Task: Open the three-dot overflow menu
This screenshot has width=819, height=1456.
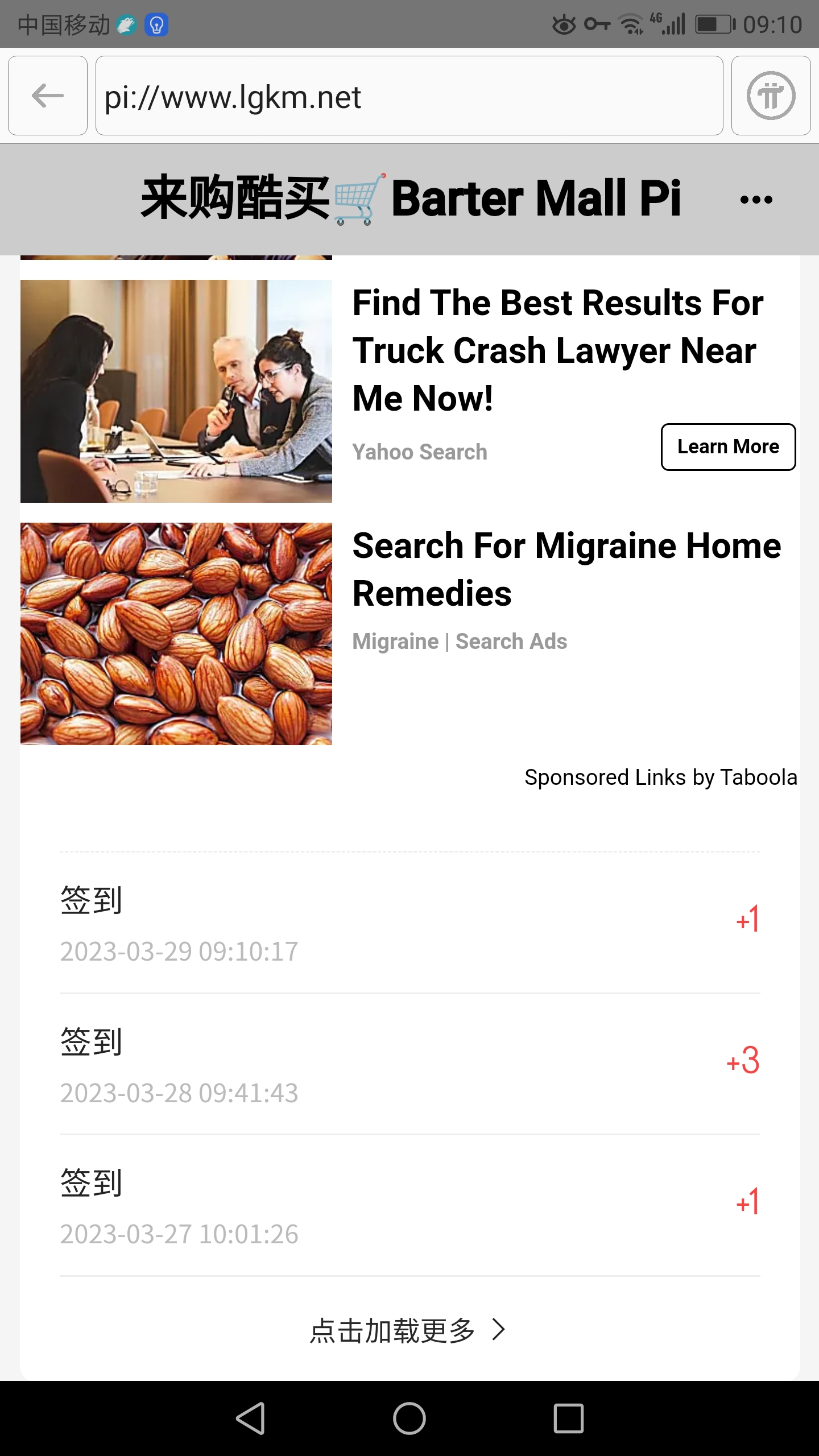Action: [x=756, y=200]
